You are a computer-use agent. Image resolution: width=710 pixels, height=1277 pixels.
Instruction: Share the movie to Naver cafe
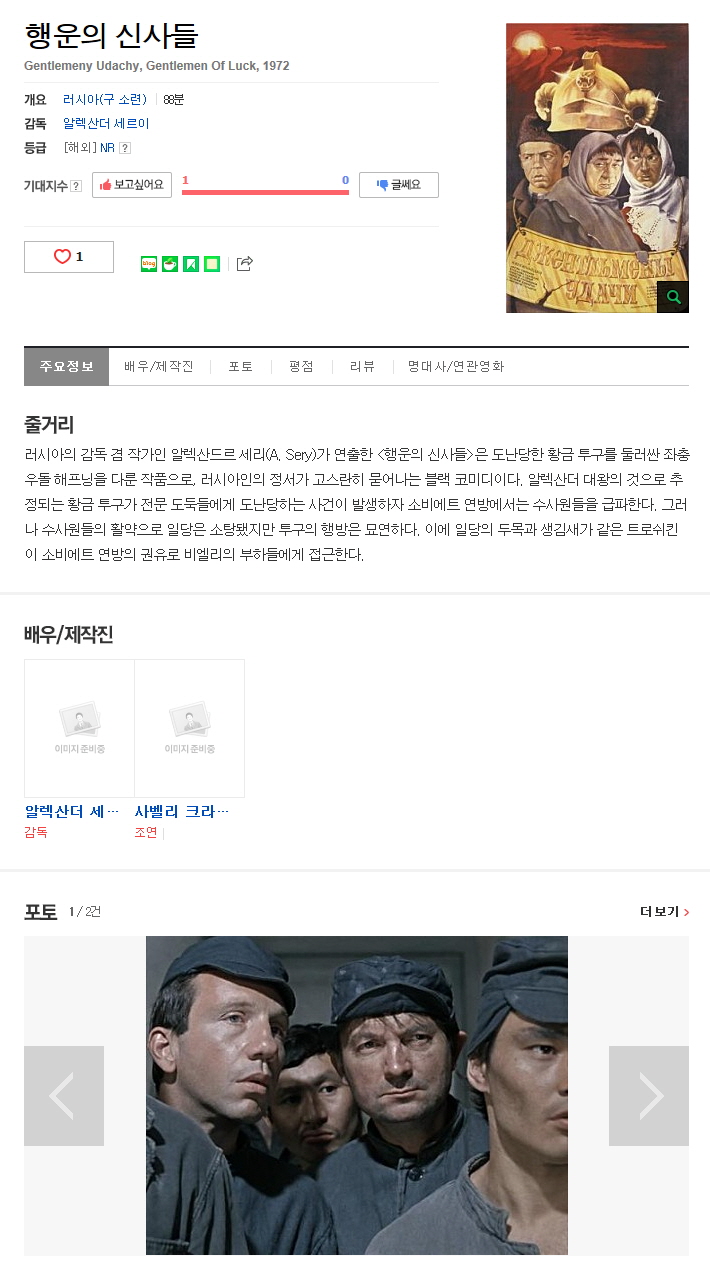pyautogui.click(x=170, y=264)
